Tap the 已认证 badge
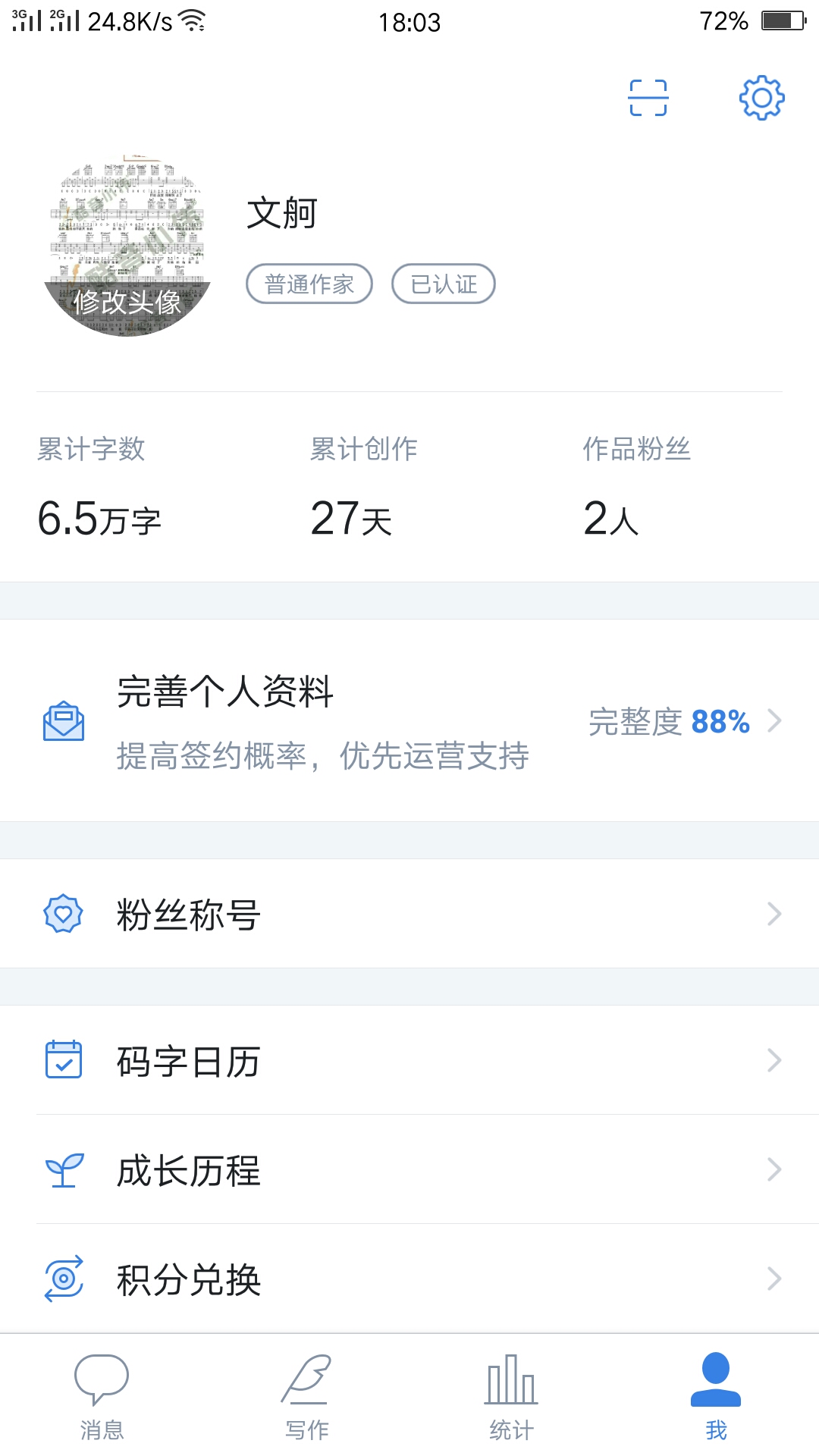This screenshot has height=1456, width=819. tap(444, 284)
